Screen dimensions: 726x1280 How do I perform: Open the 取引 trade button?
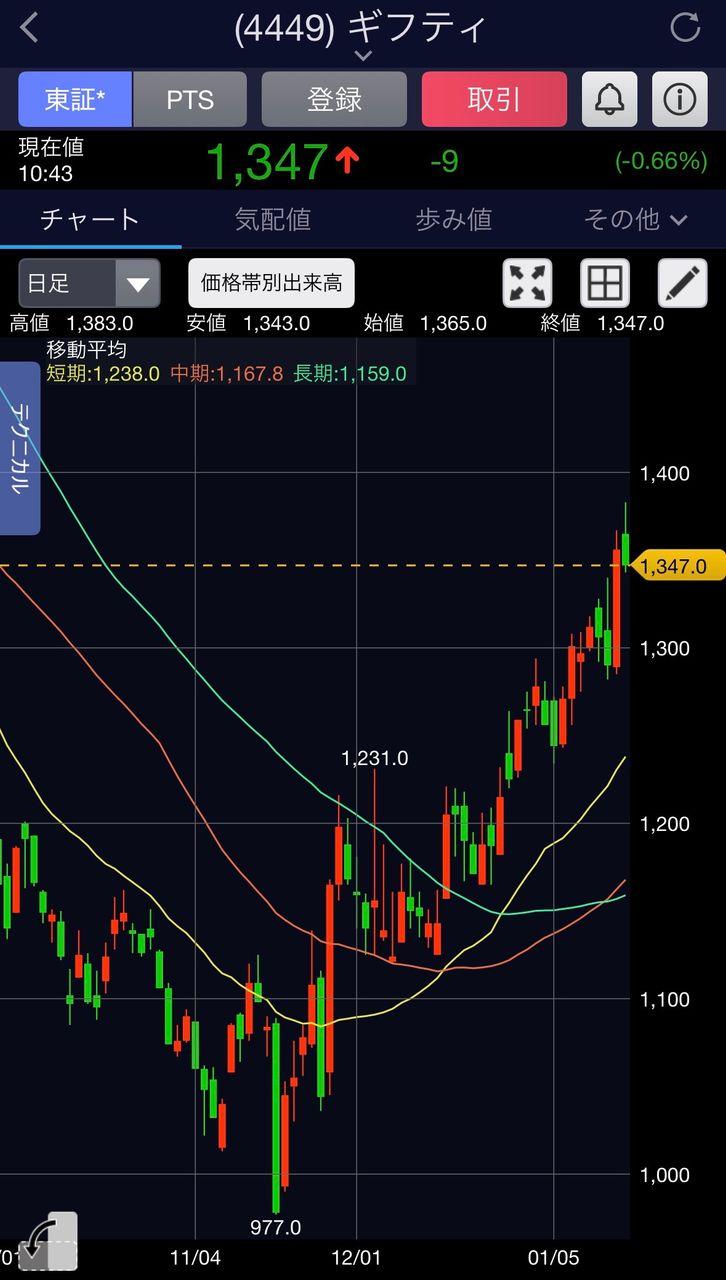coord(494,99)
